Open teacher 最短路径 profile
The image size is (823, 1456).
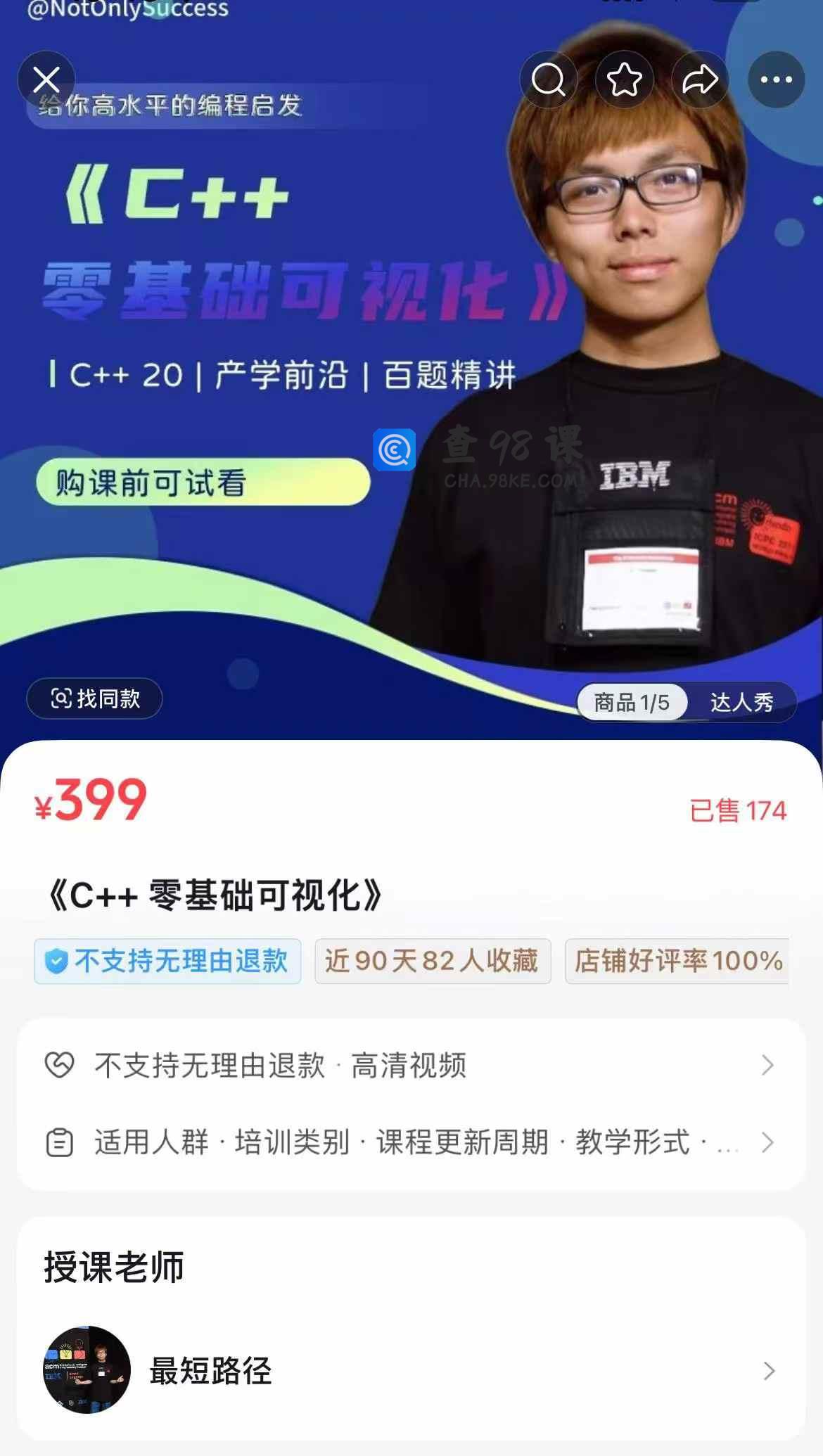coord(411,1370)
